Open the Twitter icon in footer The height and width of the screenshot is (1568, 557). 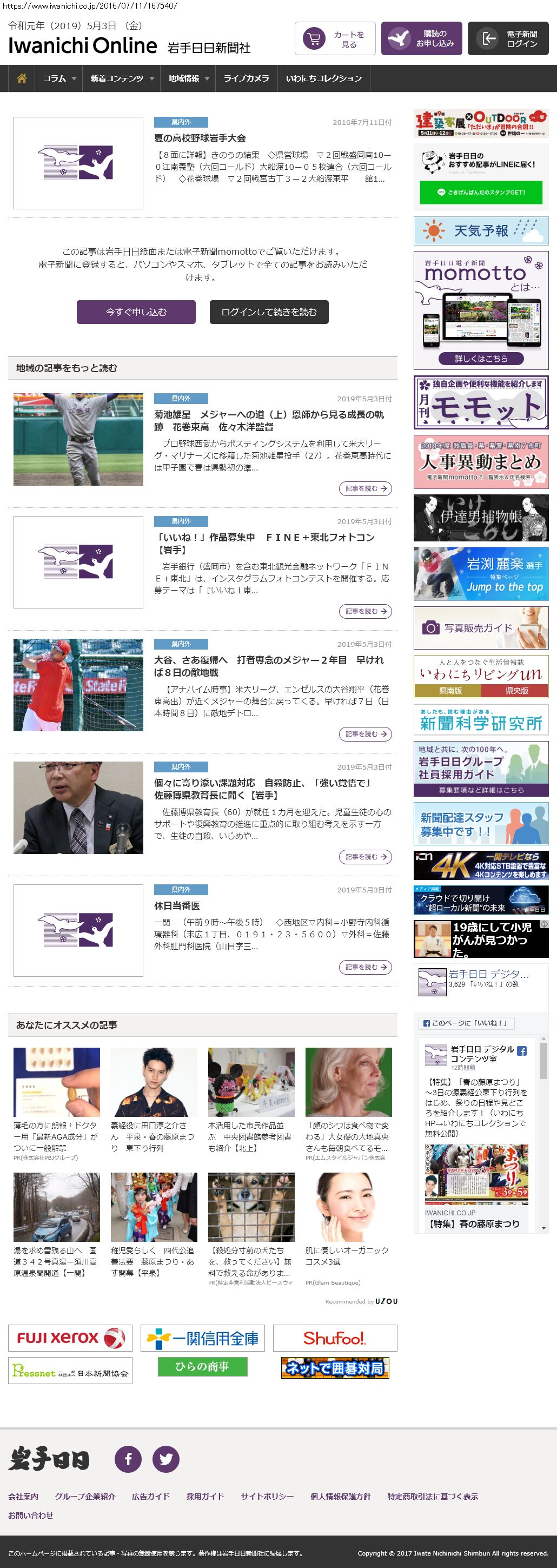coord(165,1458)
